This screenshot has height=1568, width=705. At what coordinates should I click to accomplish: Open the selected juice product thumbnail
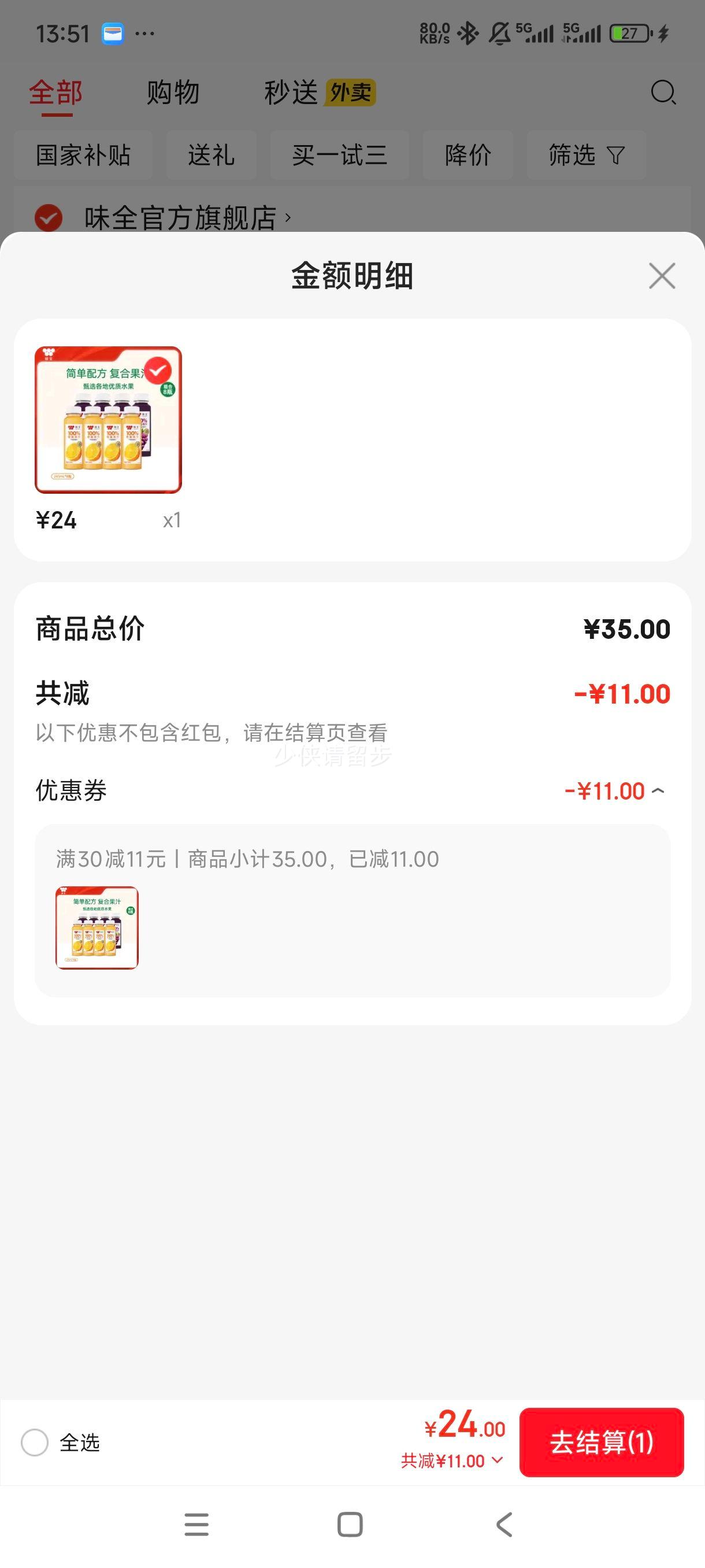(108, 419)
